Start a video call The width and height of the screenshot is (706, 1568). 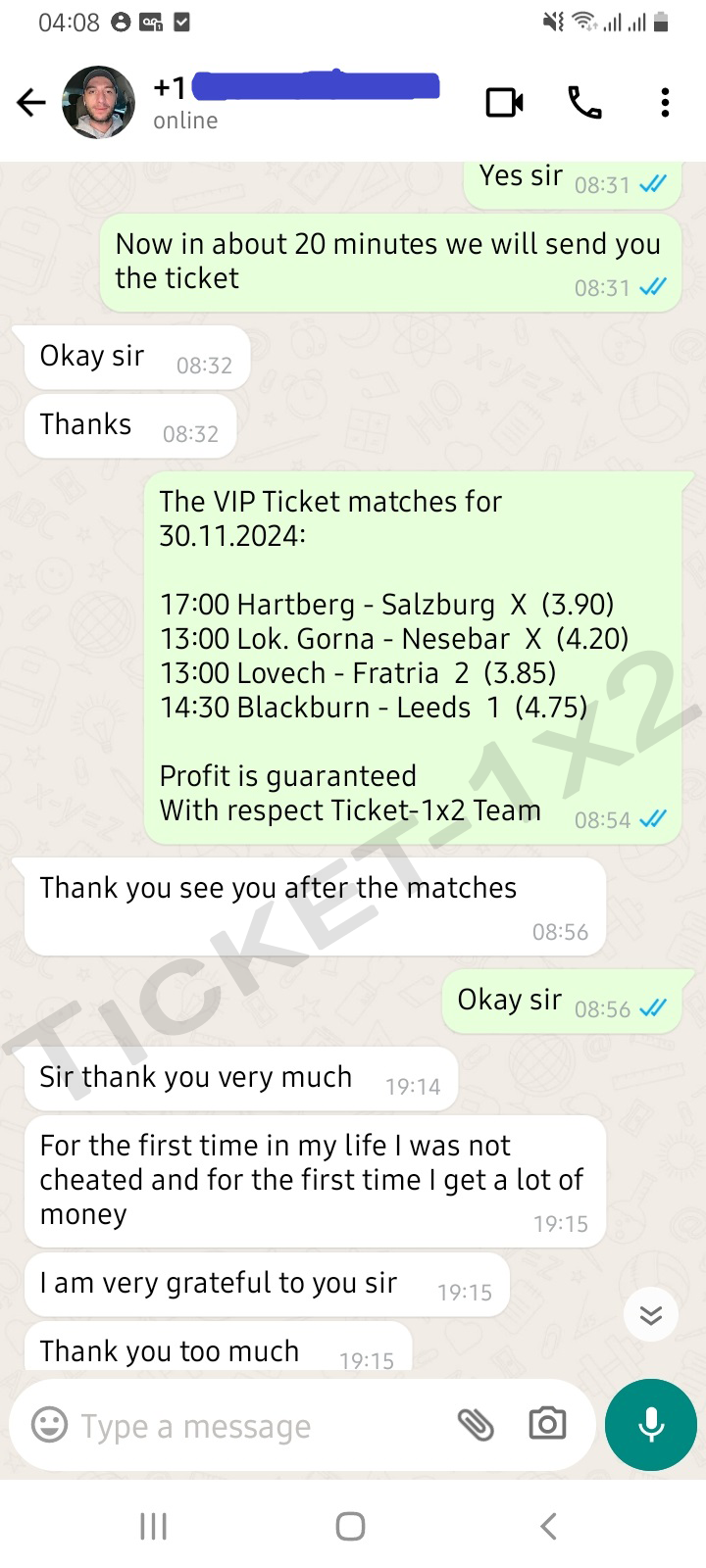pyautogui.click(x=505, y=102)
